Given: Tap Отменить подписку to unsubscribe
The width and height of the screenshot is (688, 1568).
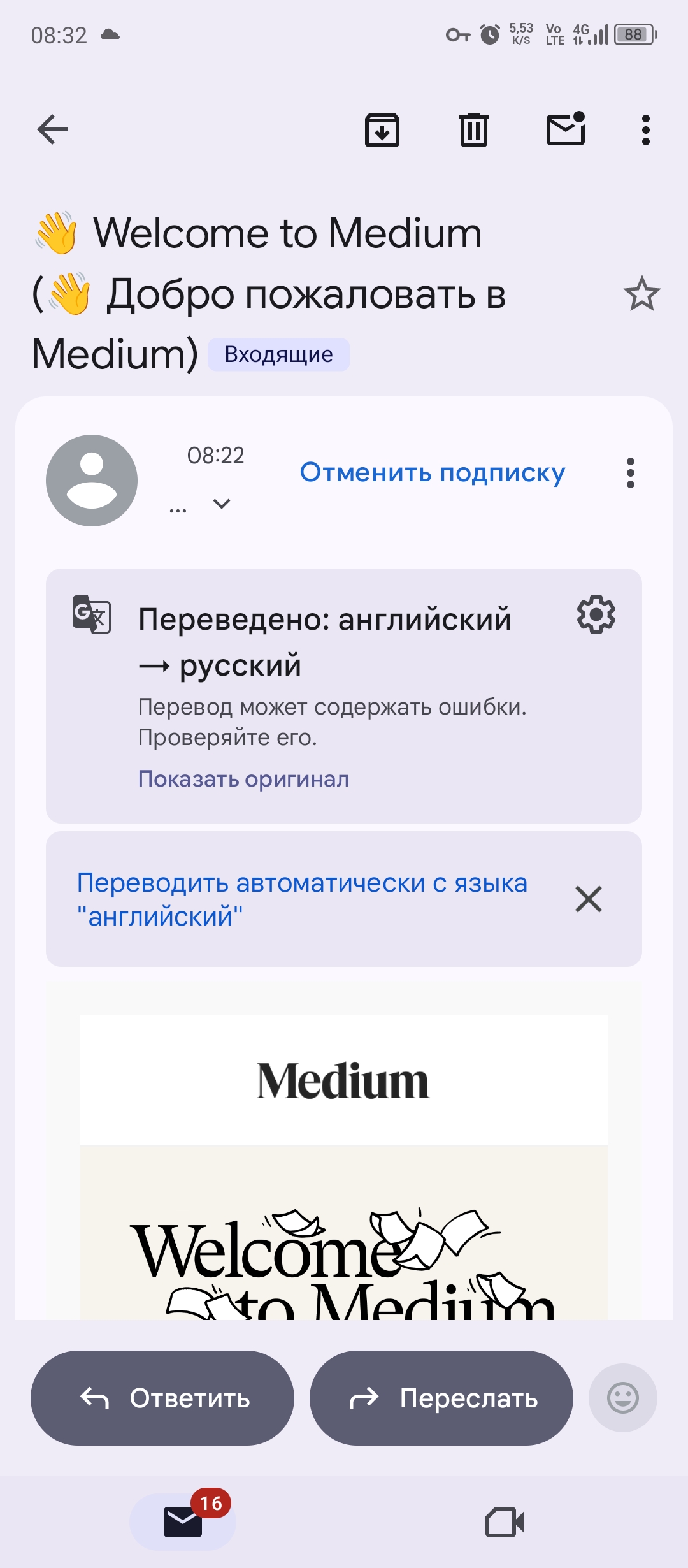Looking at the screenshot, I should tap(433, 472).
